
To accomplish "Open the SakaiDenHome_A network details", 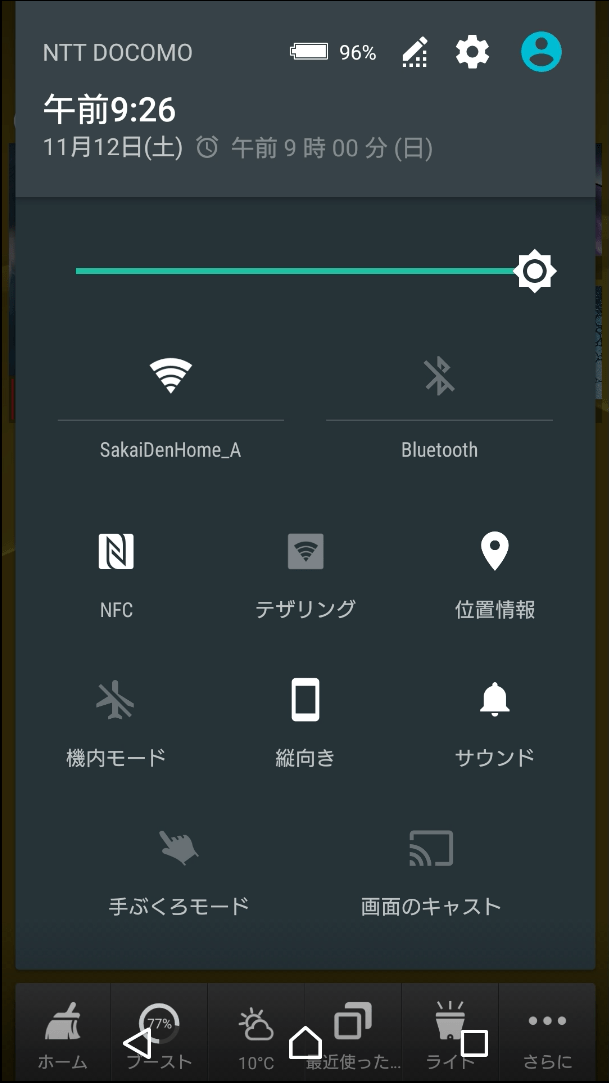I will click(170, 450).
